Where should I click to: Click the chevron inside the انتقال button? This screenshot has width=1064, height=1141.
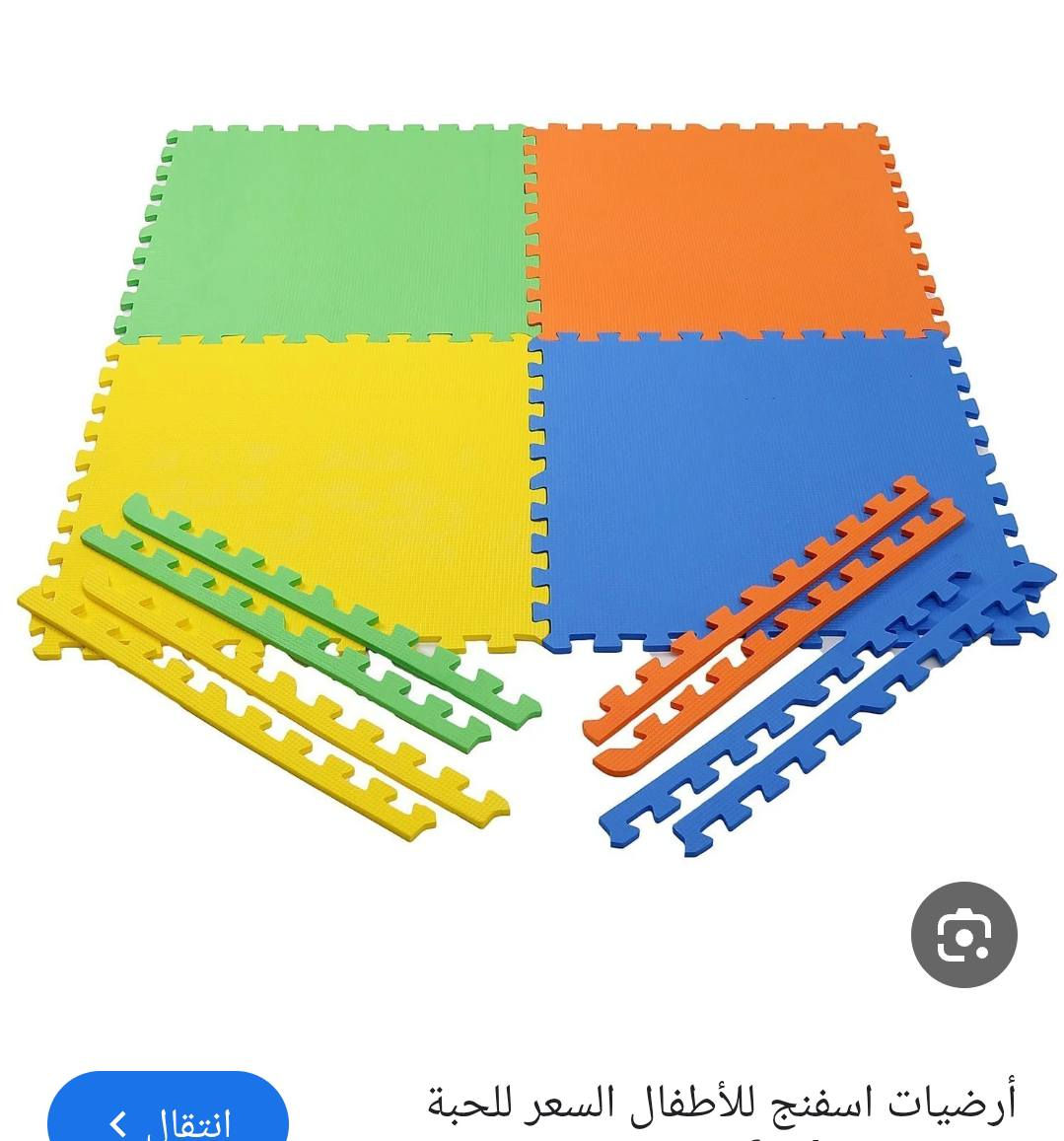click(x=116, y=1121)
